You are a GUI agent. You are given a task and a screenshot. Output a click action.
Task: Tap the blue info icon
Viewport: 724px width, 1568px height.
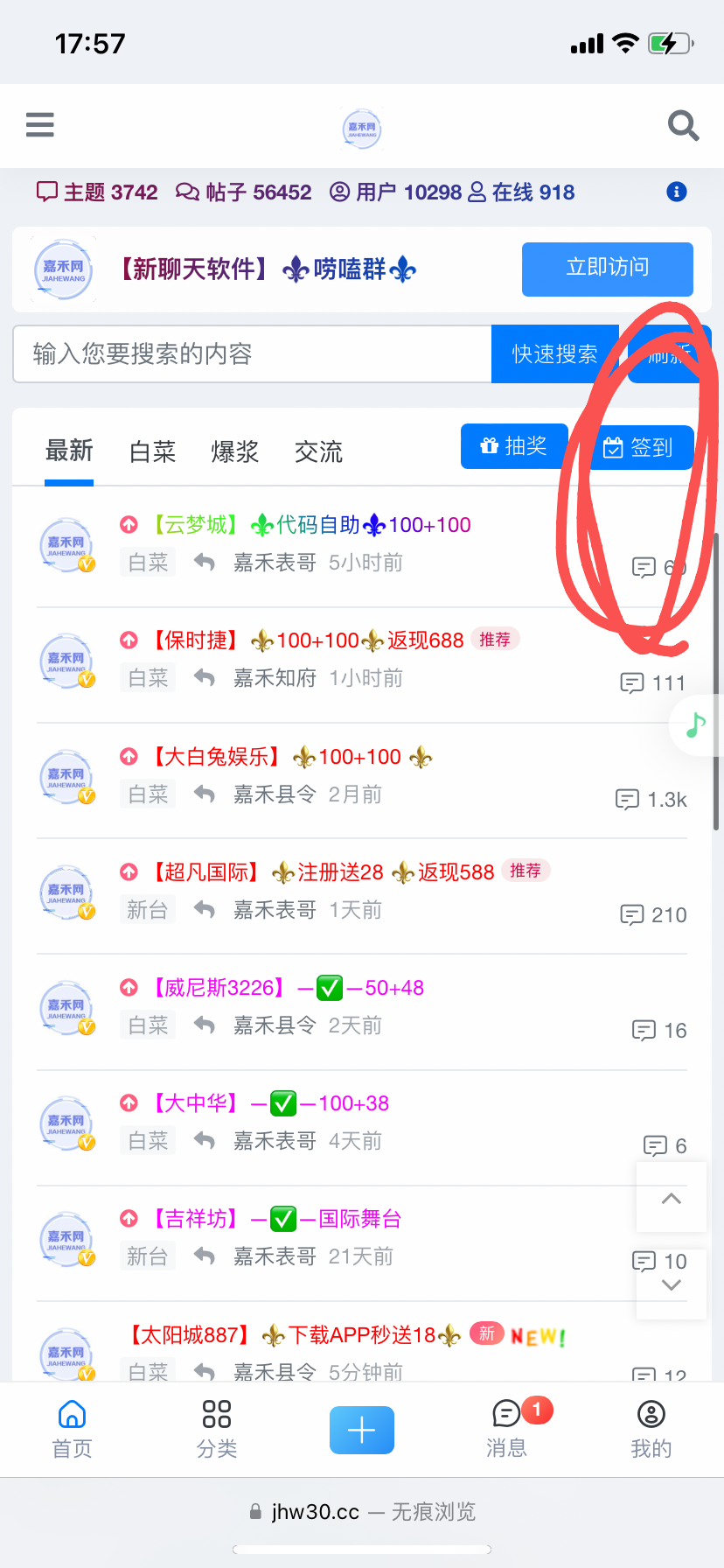coord(676,192)
